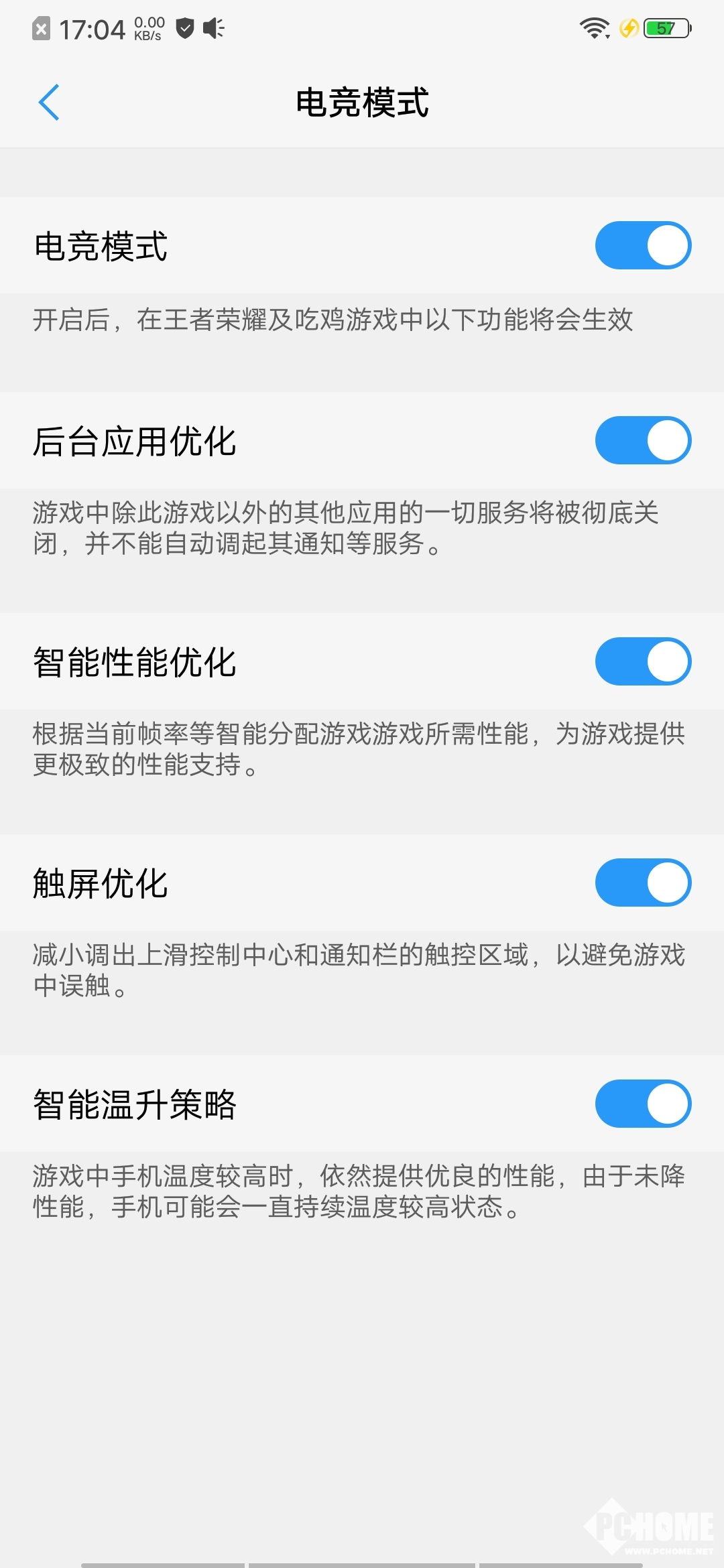Go back from 电竞模式 settings
Viewport: 724px width, 1568px height.
pos(49,103)
